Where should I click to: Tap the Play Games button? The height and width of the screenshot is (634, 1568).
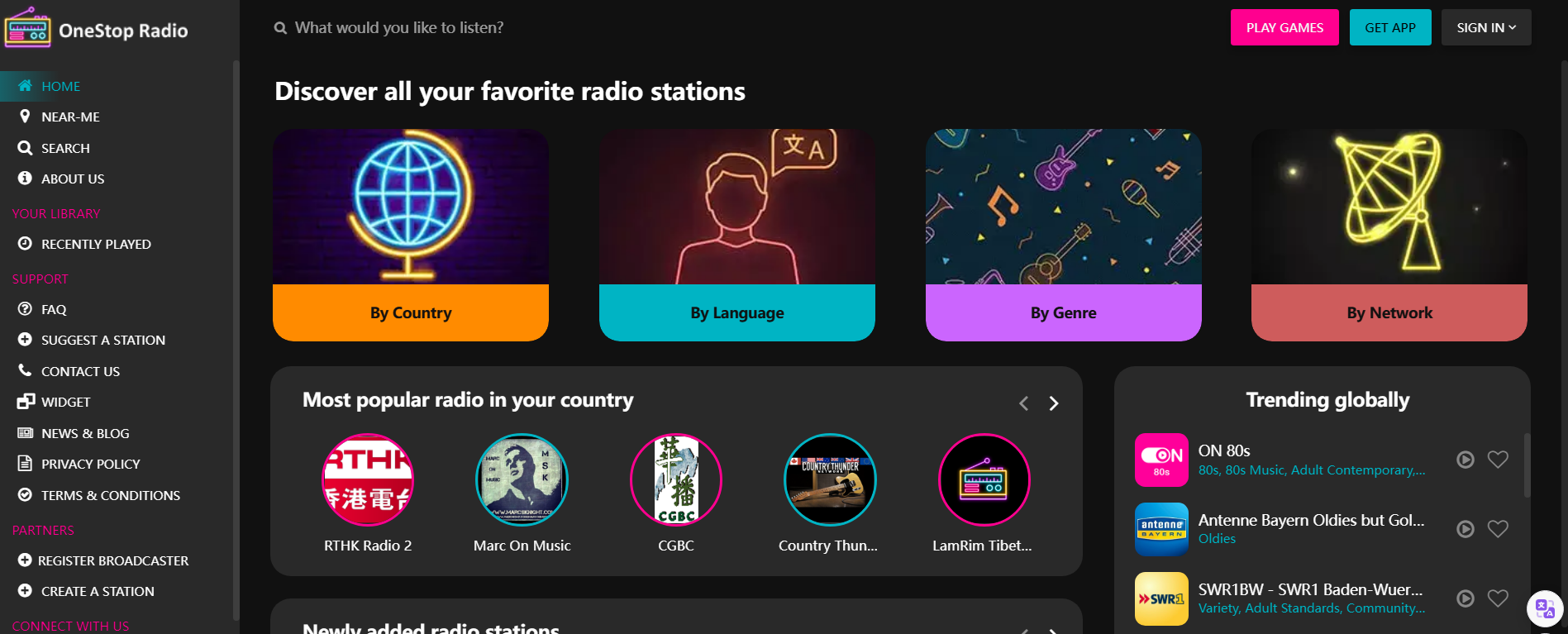tap(1284, 27)
